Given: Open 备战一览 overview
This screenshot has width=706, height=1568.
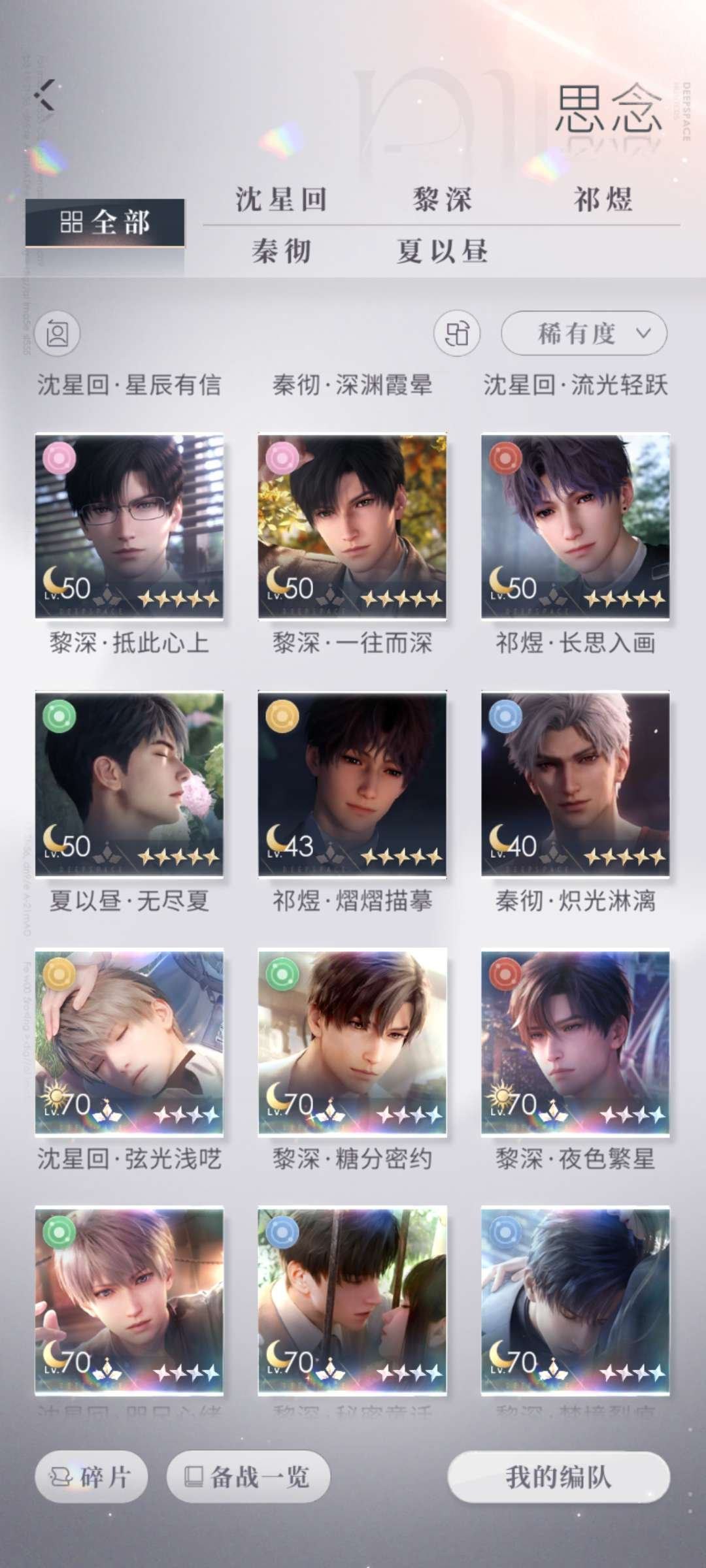Looking at the screenshot, I should tap(248, 1477).
